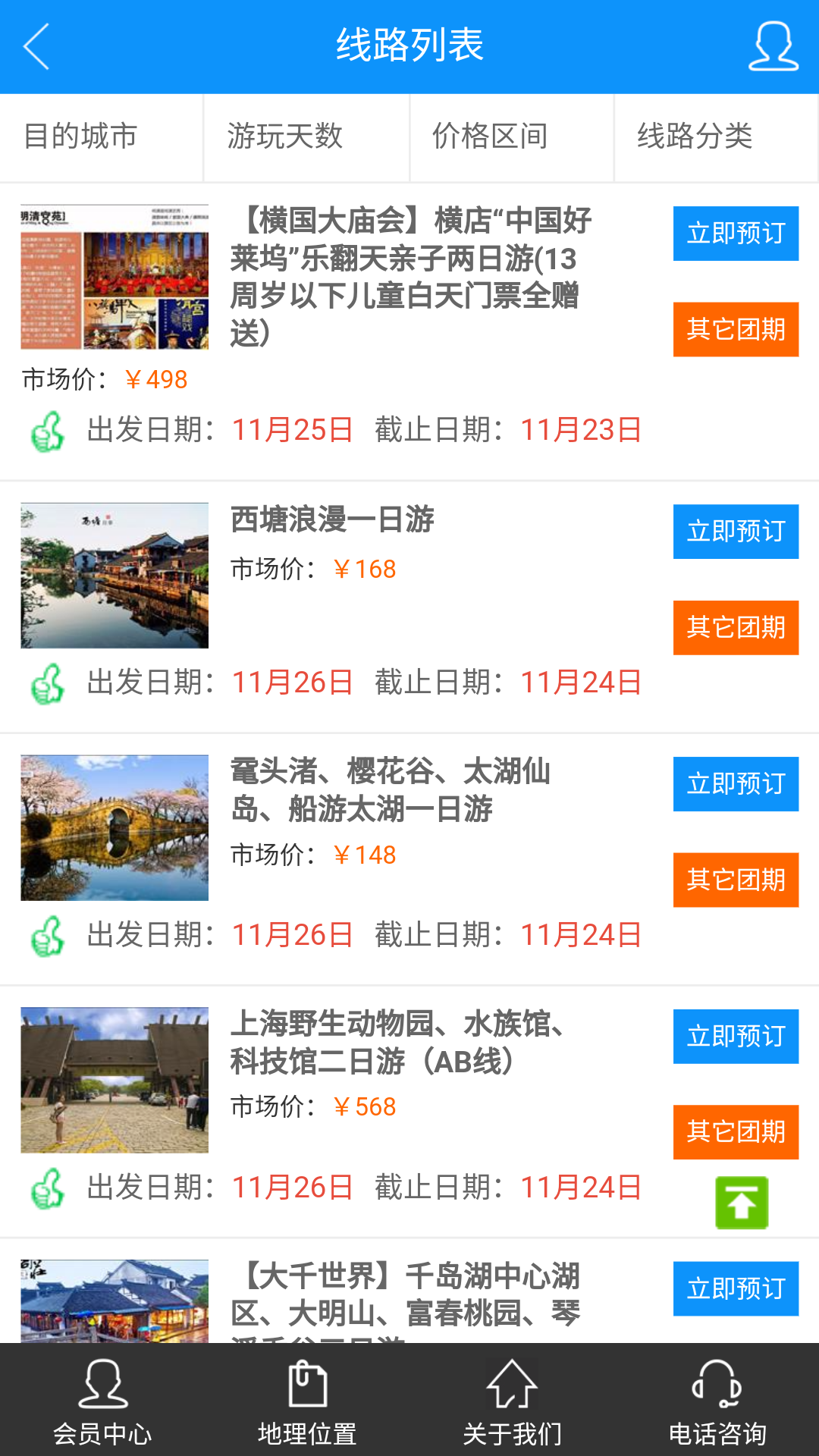The height and width of the screenshot is (1456, 819).
Task: Book 上海野生动物园 tour with 立即预订
Action: point(736,1037)
